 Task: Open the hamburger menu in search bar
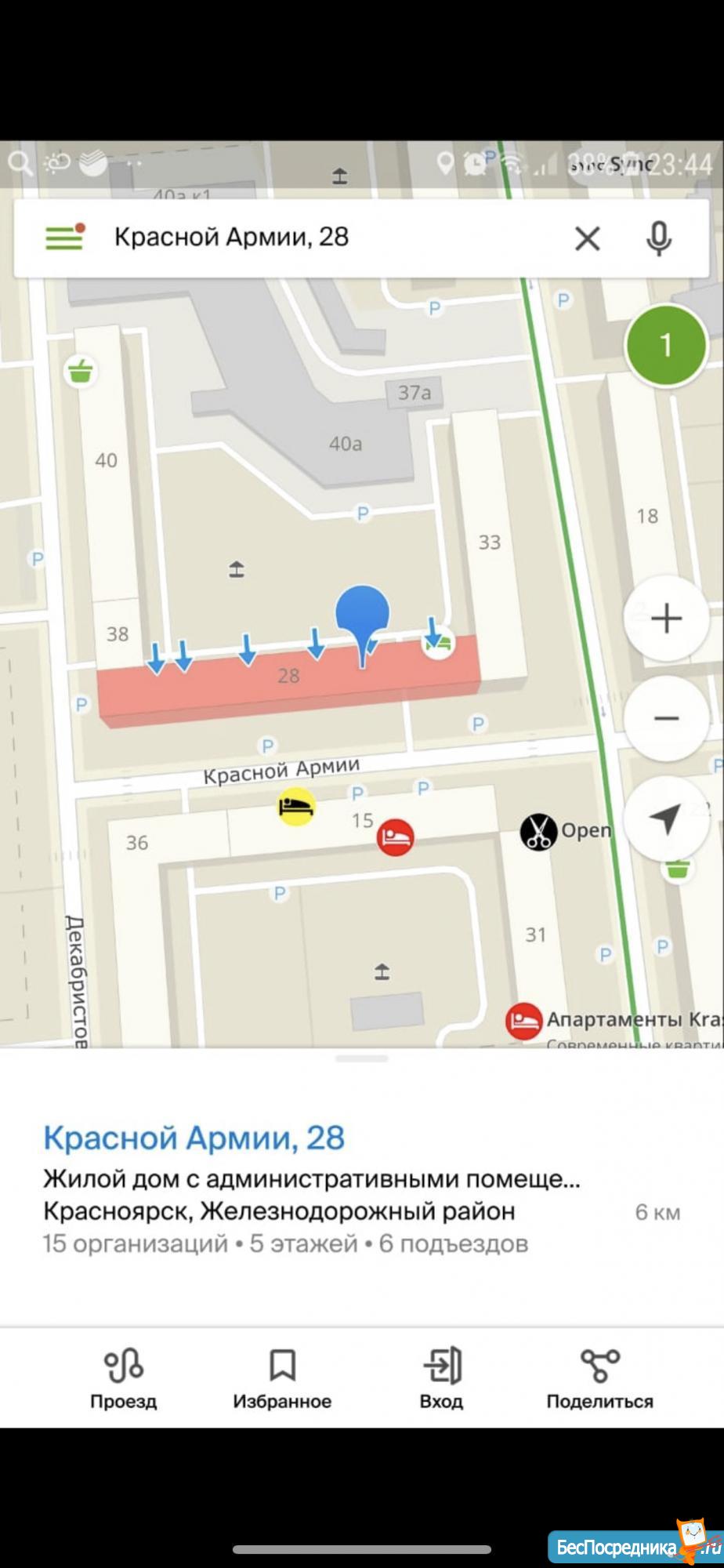pyautogui.click(x=65, y=237)
